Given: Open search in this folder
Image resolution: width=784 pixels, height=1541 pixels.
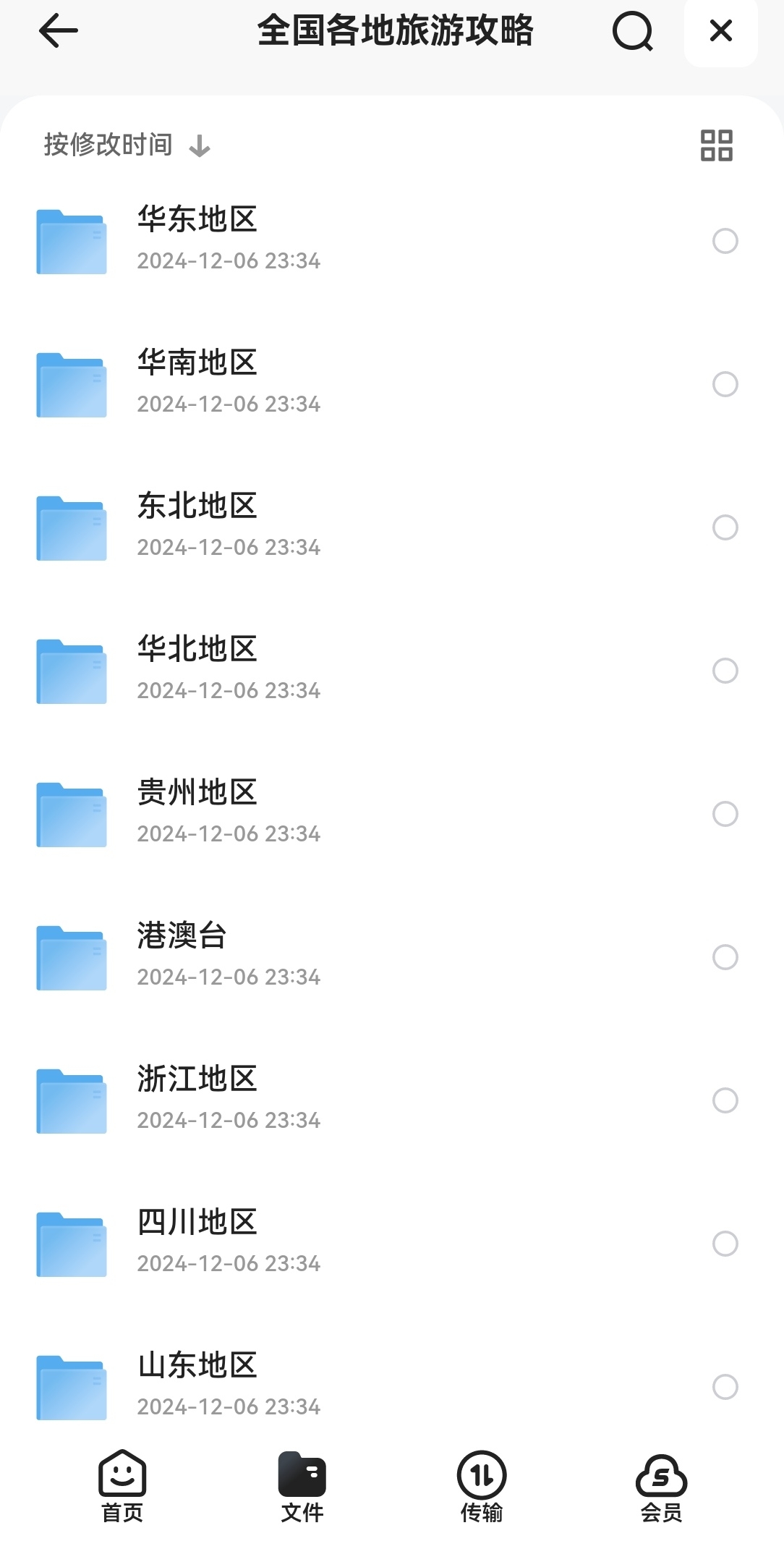Looking at the screenshot, I should coord(632,31).
